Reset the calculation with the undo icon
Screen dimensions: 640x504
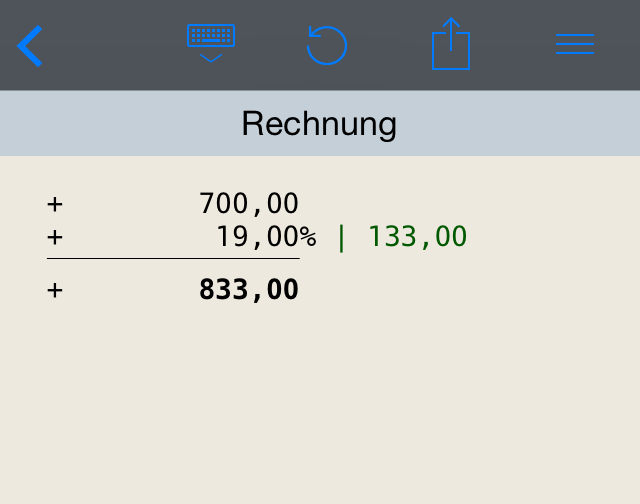click(327, 45)
